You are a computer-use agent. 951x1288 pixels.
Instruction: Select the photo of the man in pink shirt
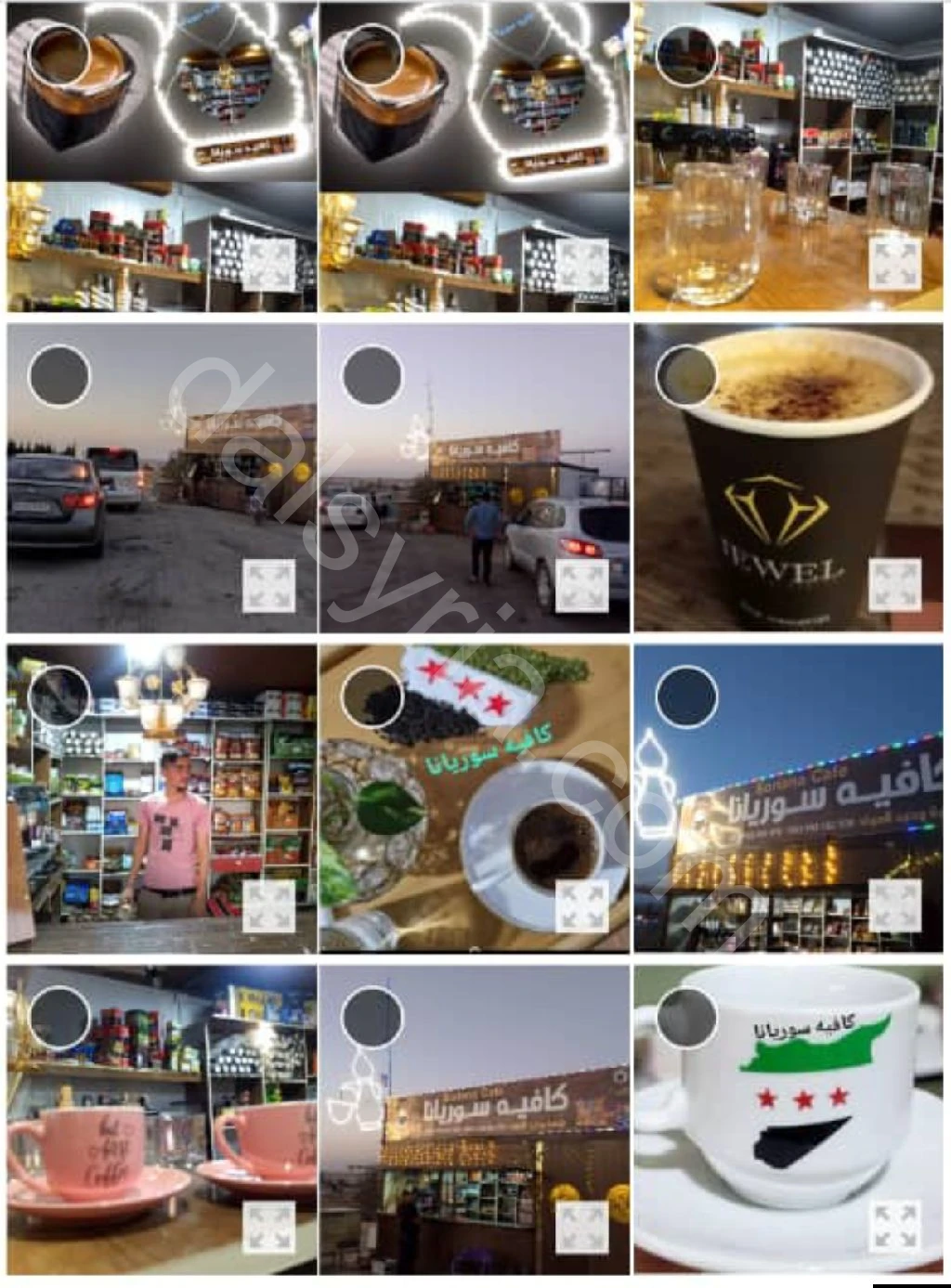59,696
